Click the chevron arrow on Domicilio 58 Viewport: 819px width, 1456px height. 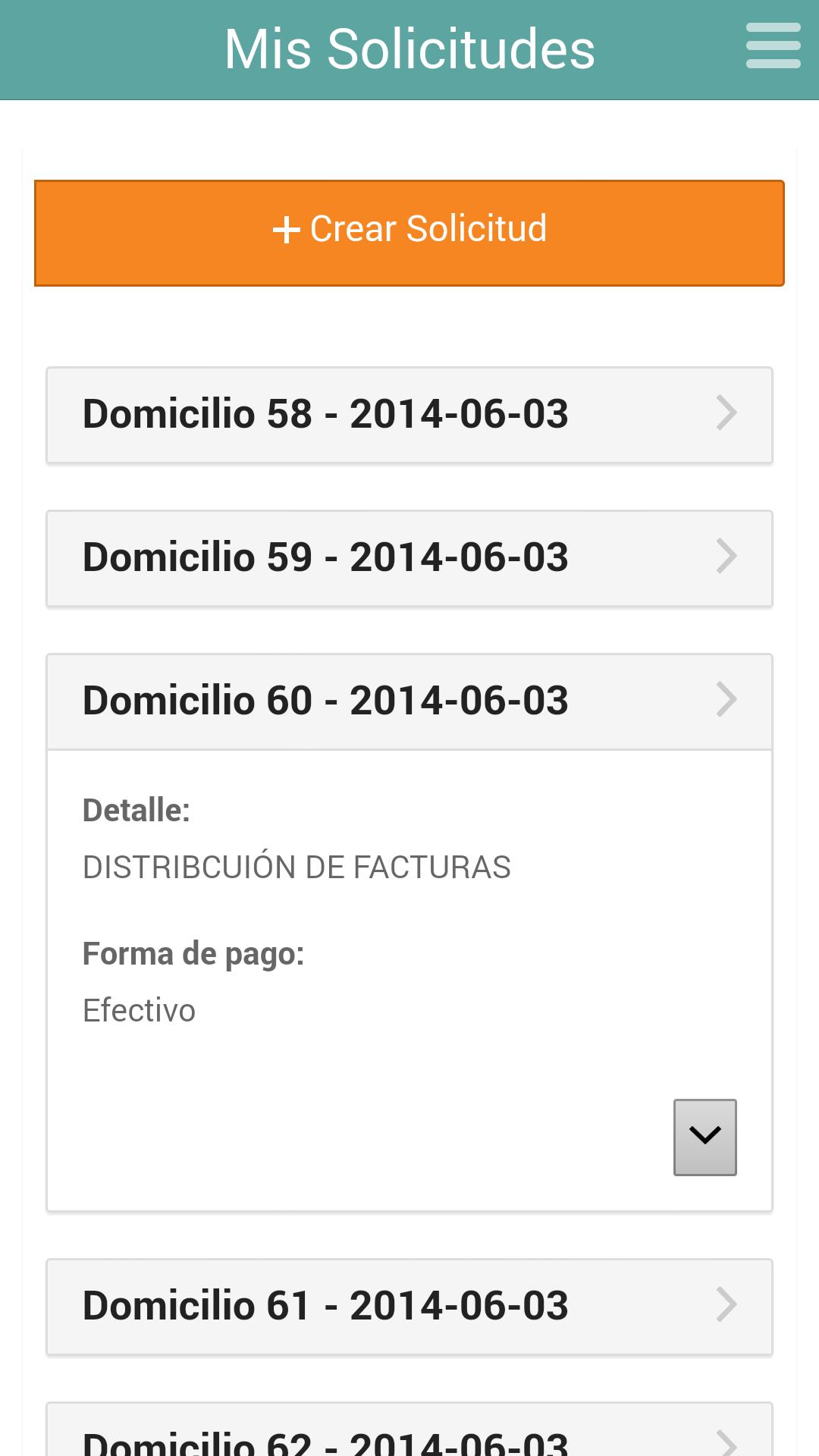click(727, 413)
